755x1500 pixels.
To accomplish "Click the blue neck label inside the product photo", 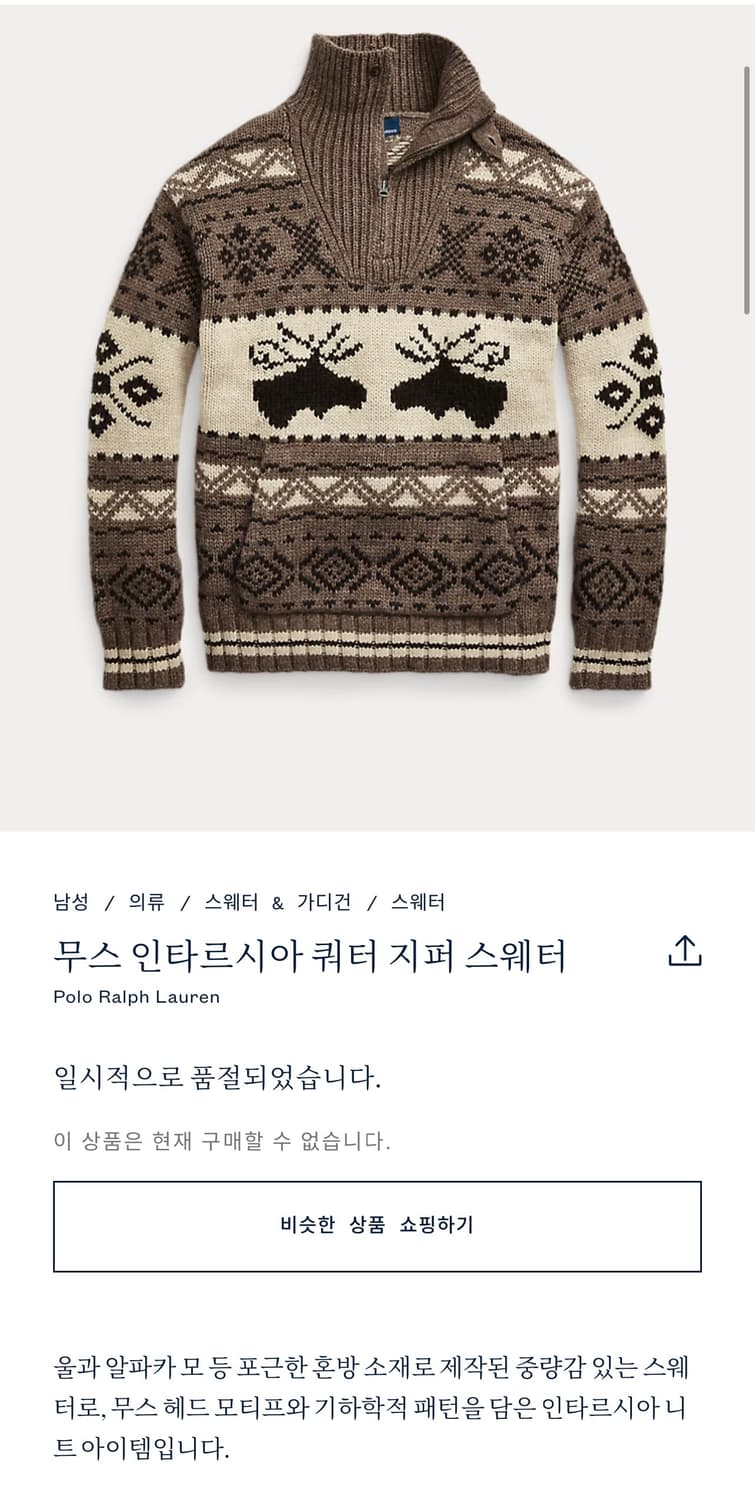I will (x=390, y=125).
